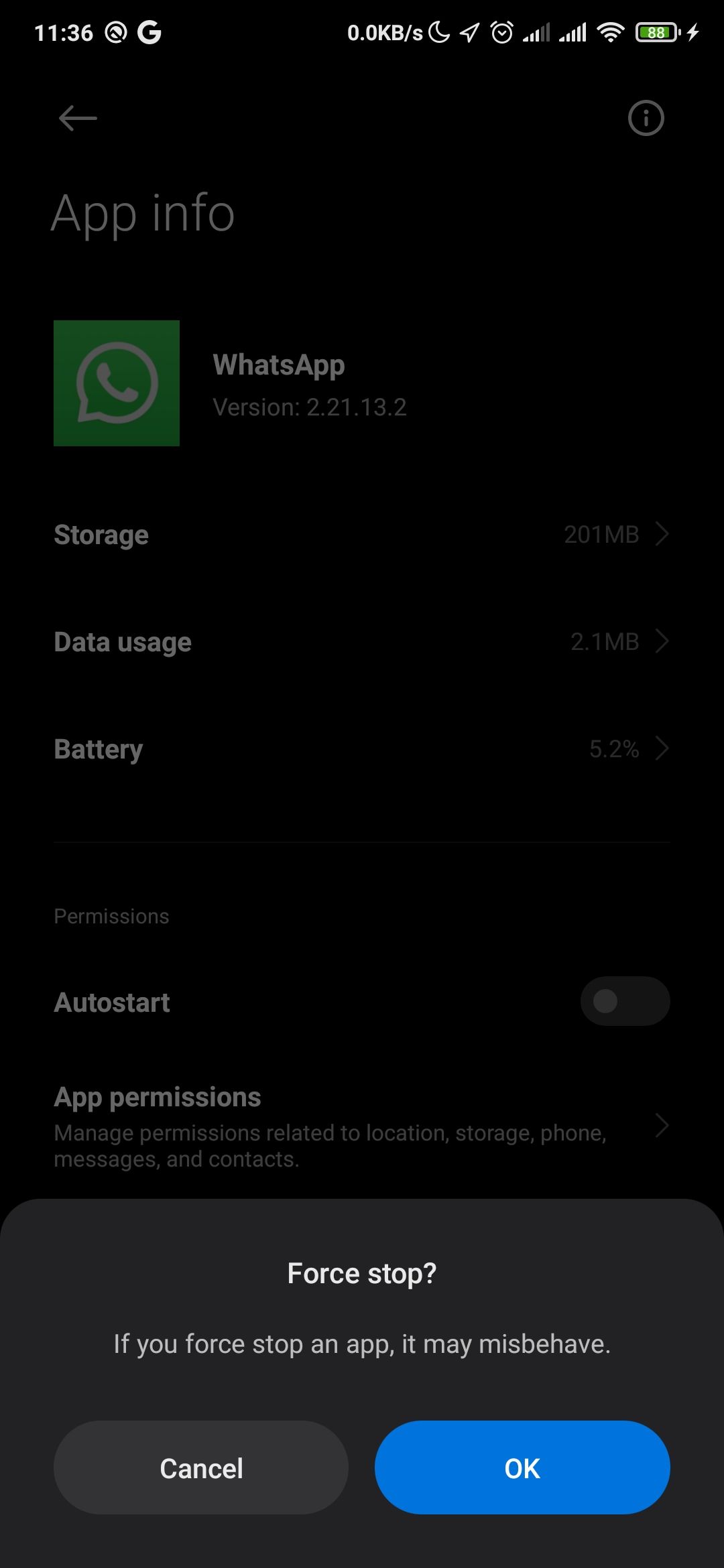Select the Battery menu entry

pyautogui.click(x=98, y=748)
